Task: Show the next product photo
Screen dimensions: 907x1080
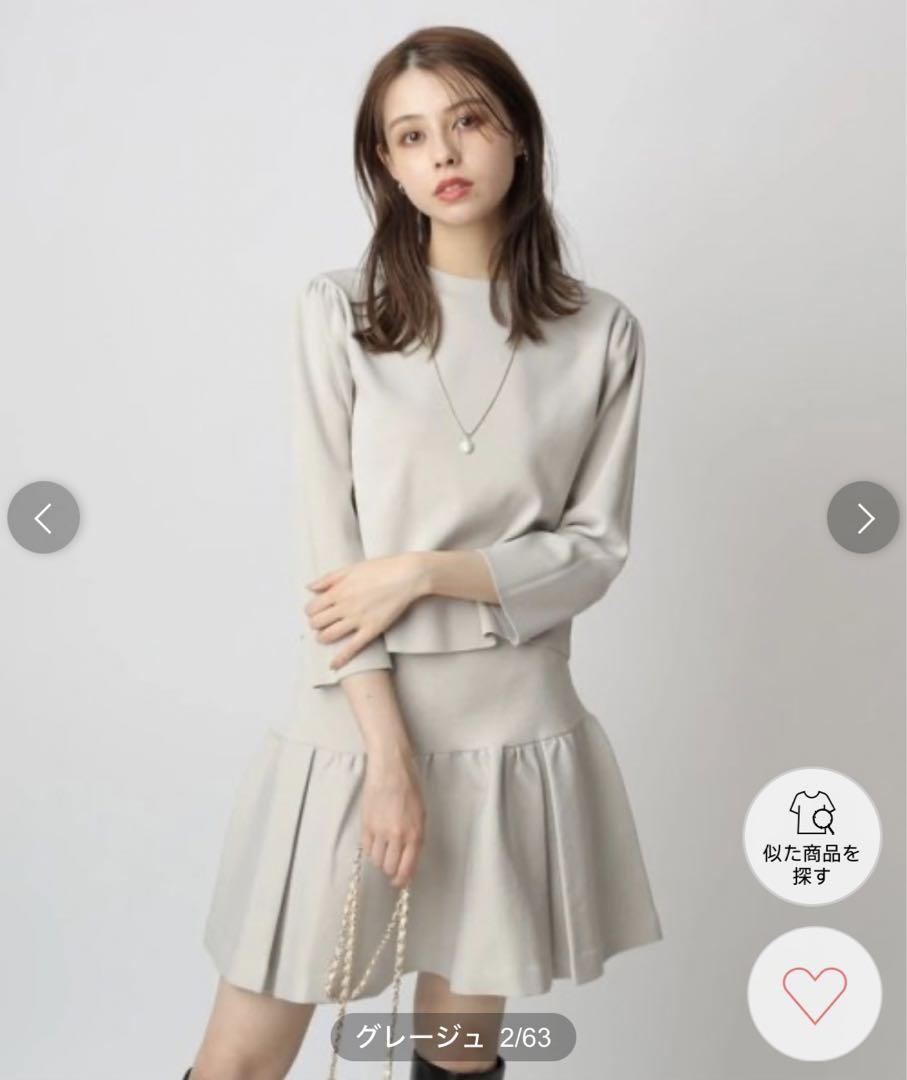Action: [862, 517]
